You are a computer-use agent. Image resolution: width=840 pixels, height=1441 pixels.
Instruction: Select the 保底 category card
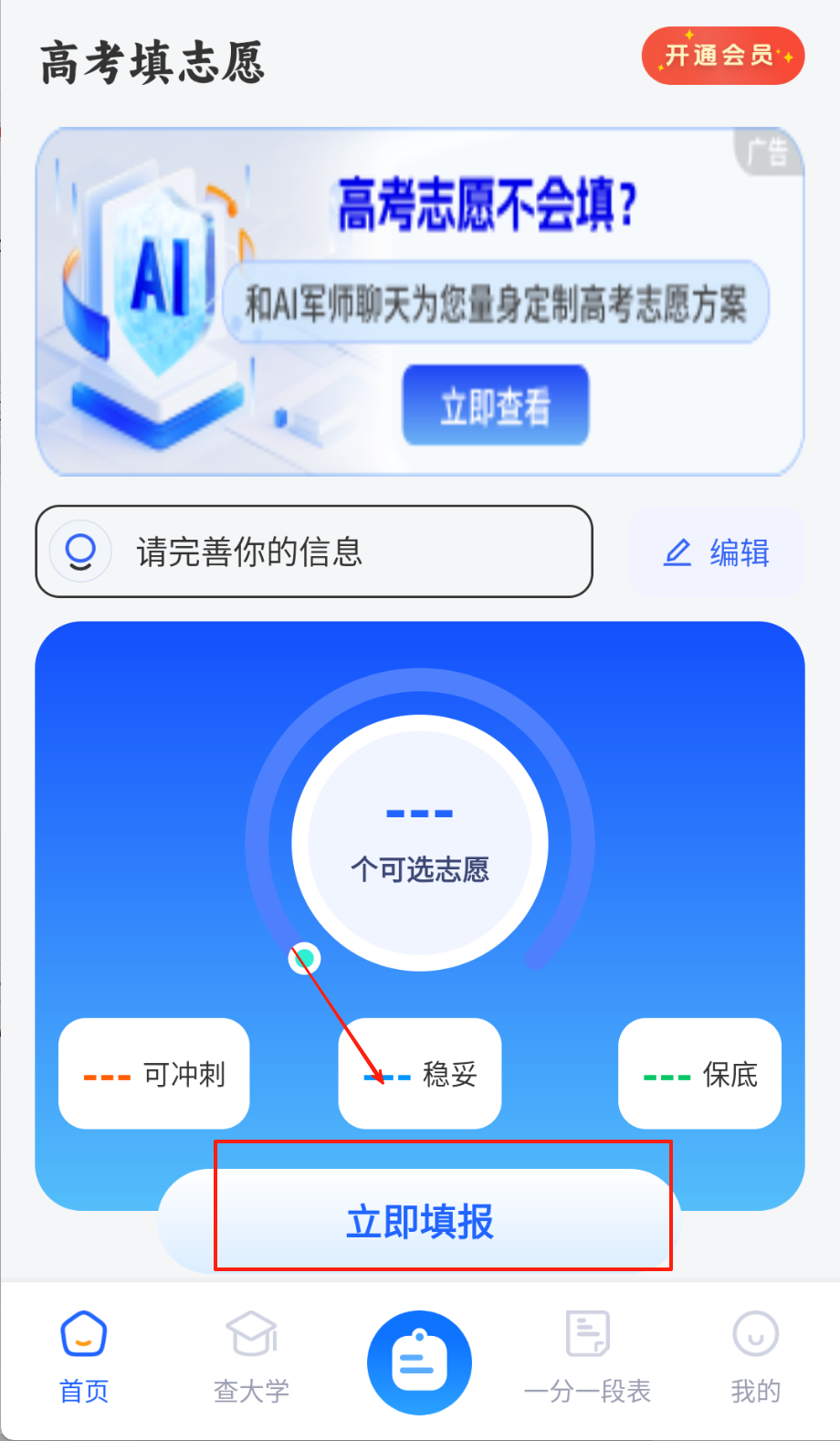click(699, 1074)
